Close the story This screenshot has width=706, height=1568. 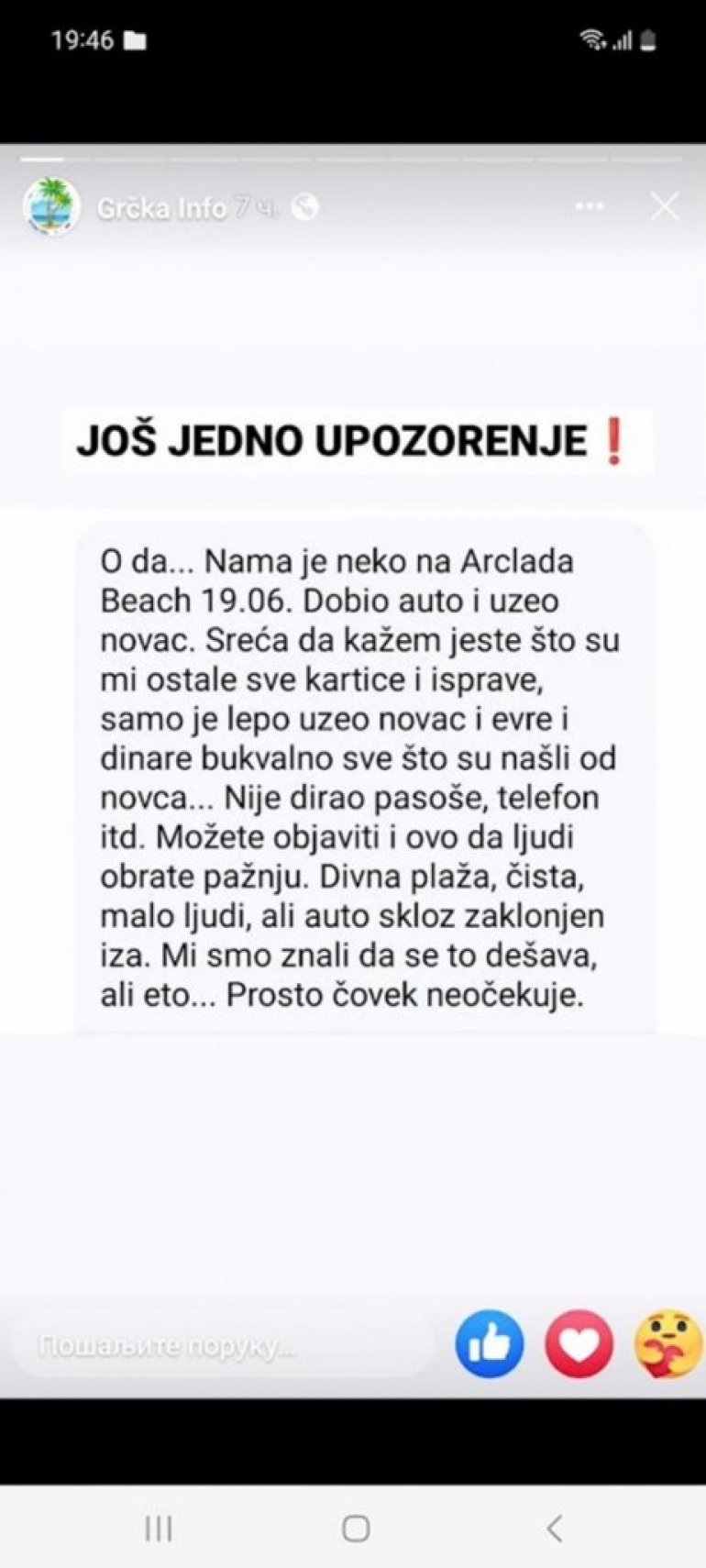664,207
